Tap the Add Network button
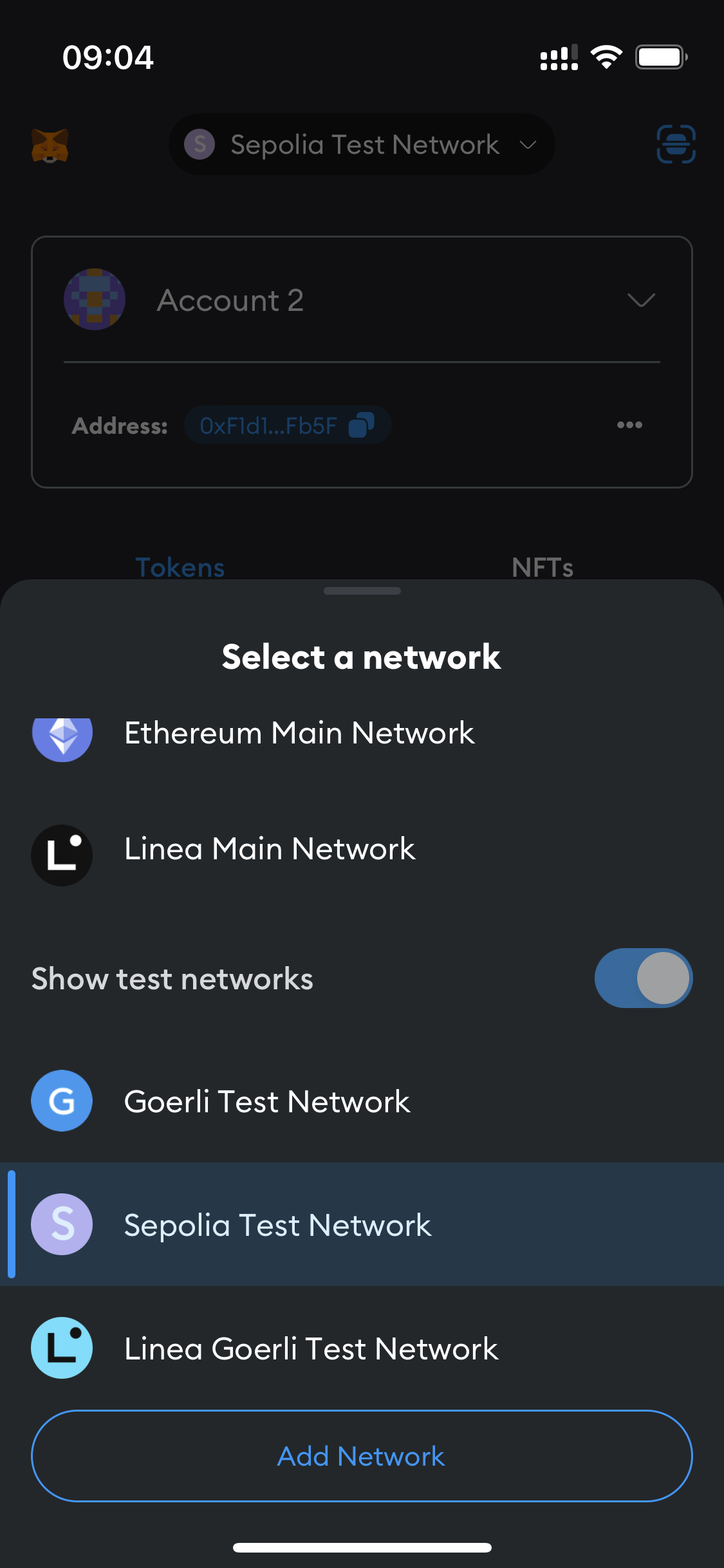This screenshot has width=724, height=1568. click(x=362, y=1456)
